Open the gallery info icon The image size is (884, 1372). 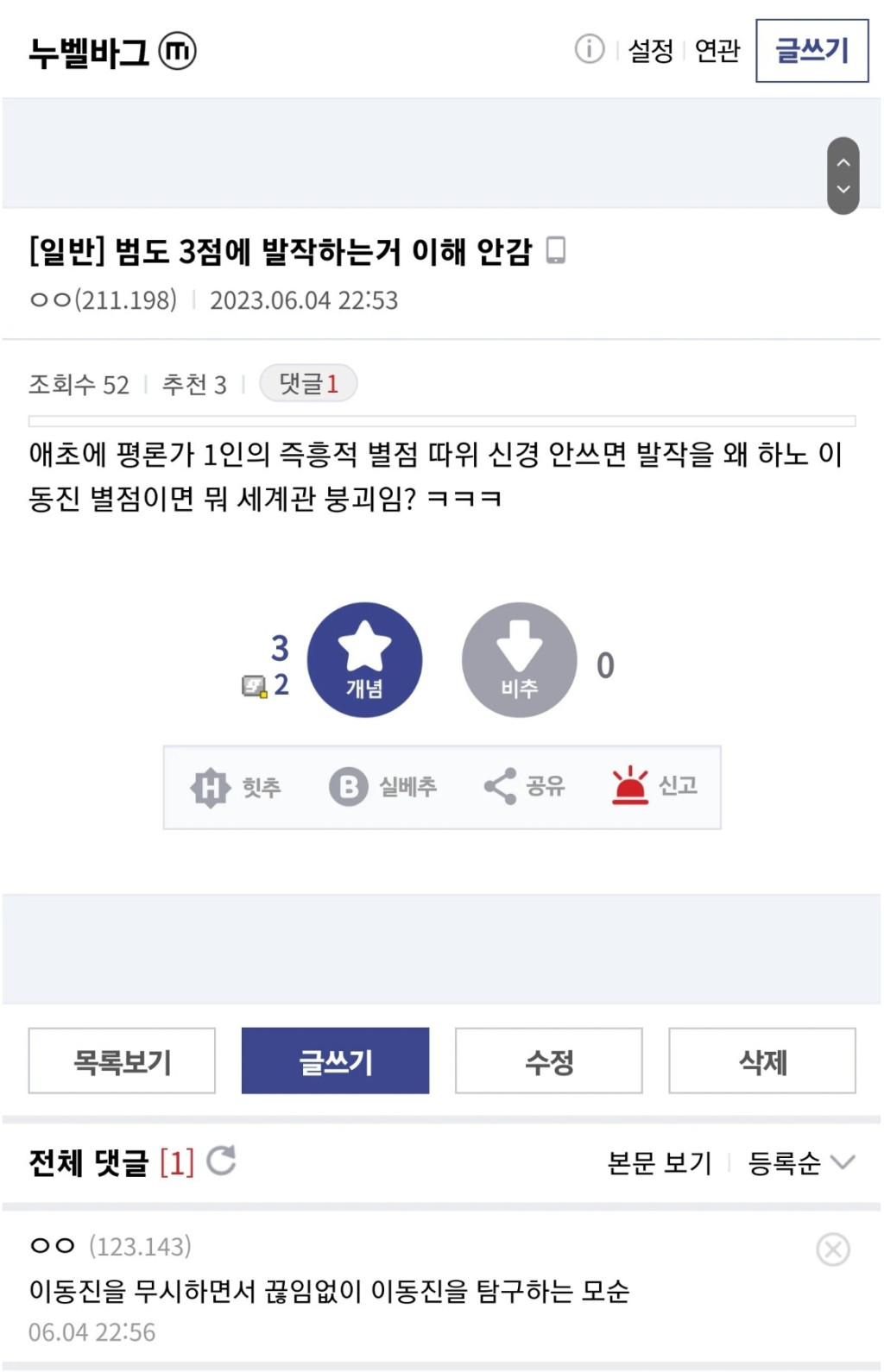pos(590,49)
